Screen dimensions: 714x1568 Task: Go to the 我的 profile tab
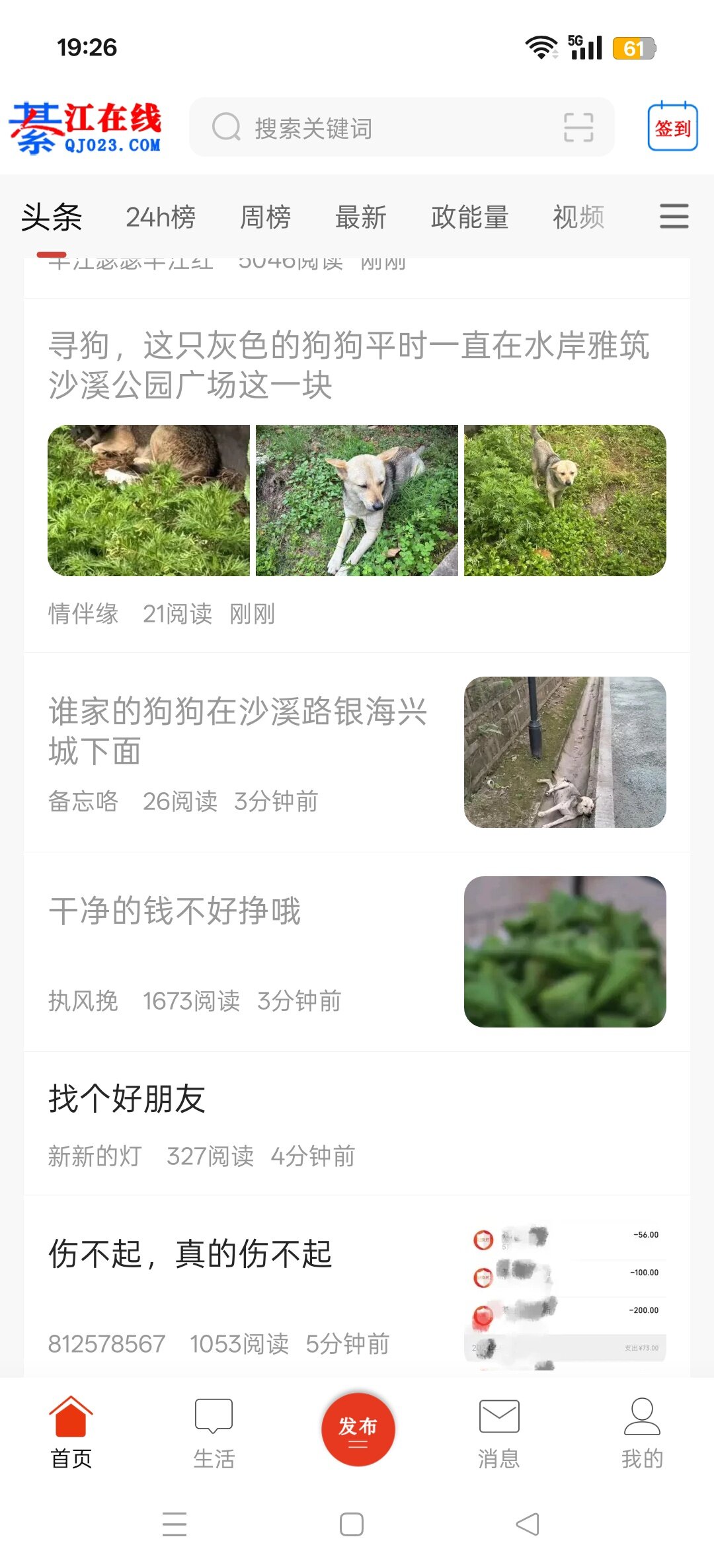(642, 1431)
